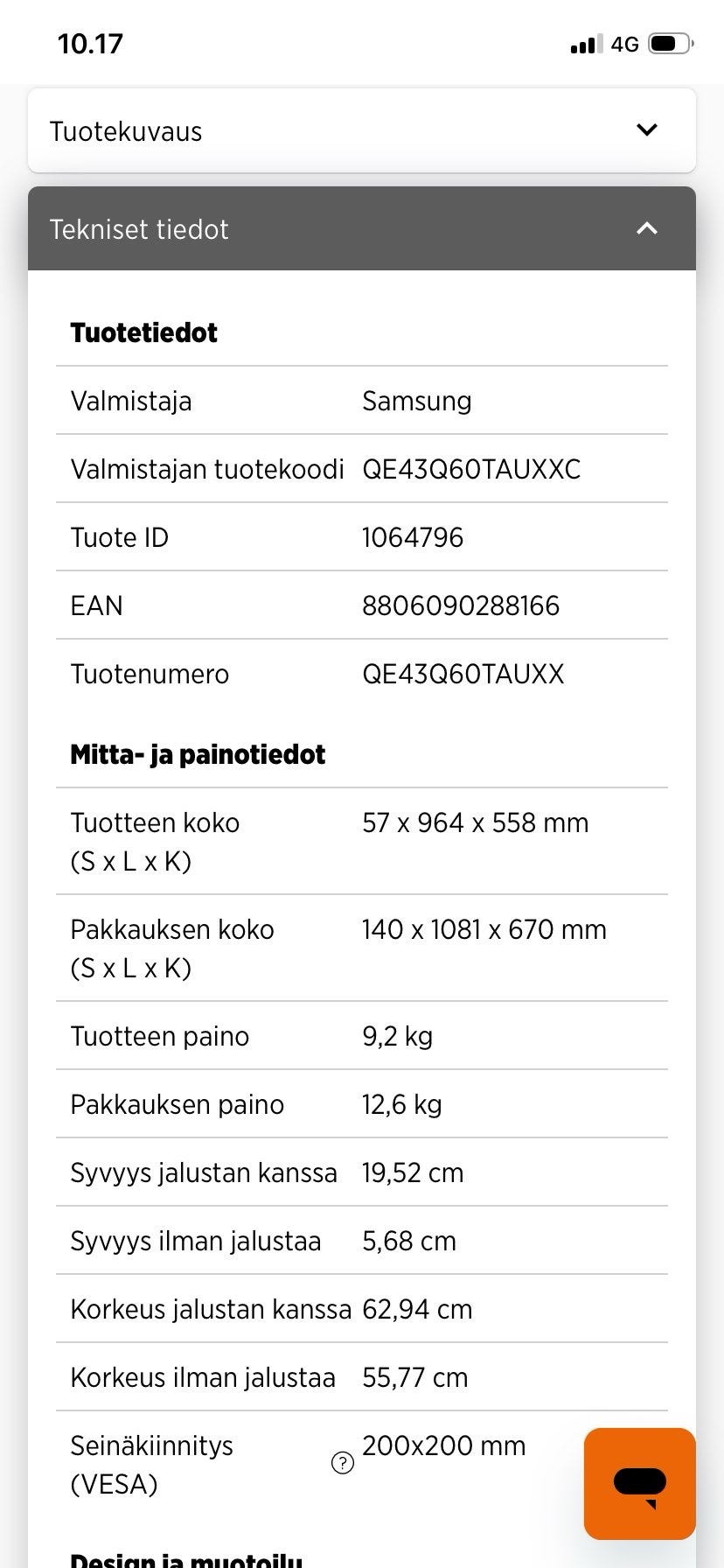The height and width of the screenshot is (1568, 724).
Task: Open the orange chat support button
Action: [640, 1484]
